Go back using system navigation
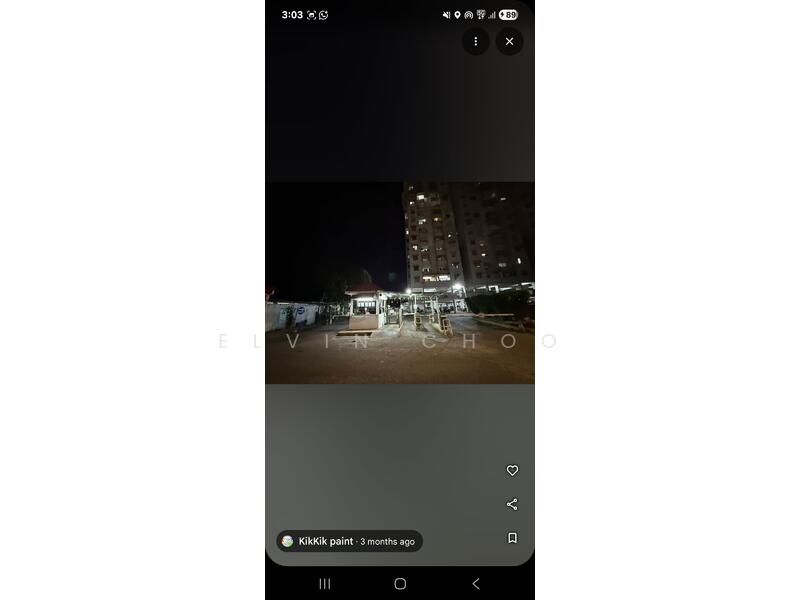This screenshot has height=600, width=800. pos(475,583)
